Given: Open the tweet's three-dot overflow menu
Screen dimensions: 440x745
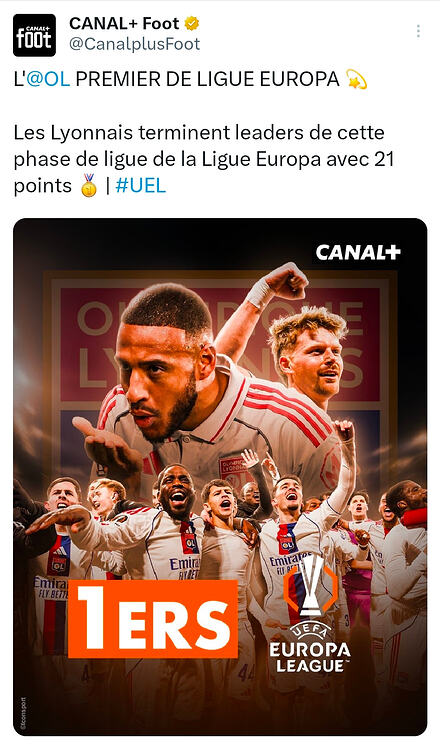Looking at the screenshot, I should [418, 31].
